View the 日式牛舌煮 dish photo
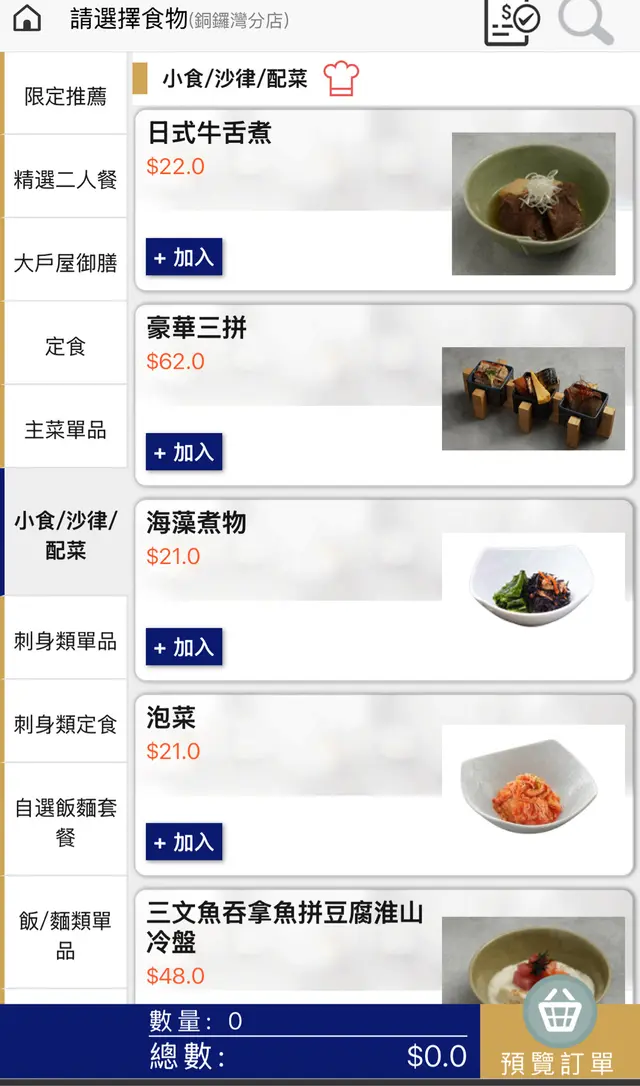 (533, 204)
